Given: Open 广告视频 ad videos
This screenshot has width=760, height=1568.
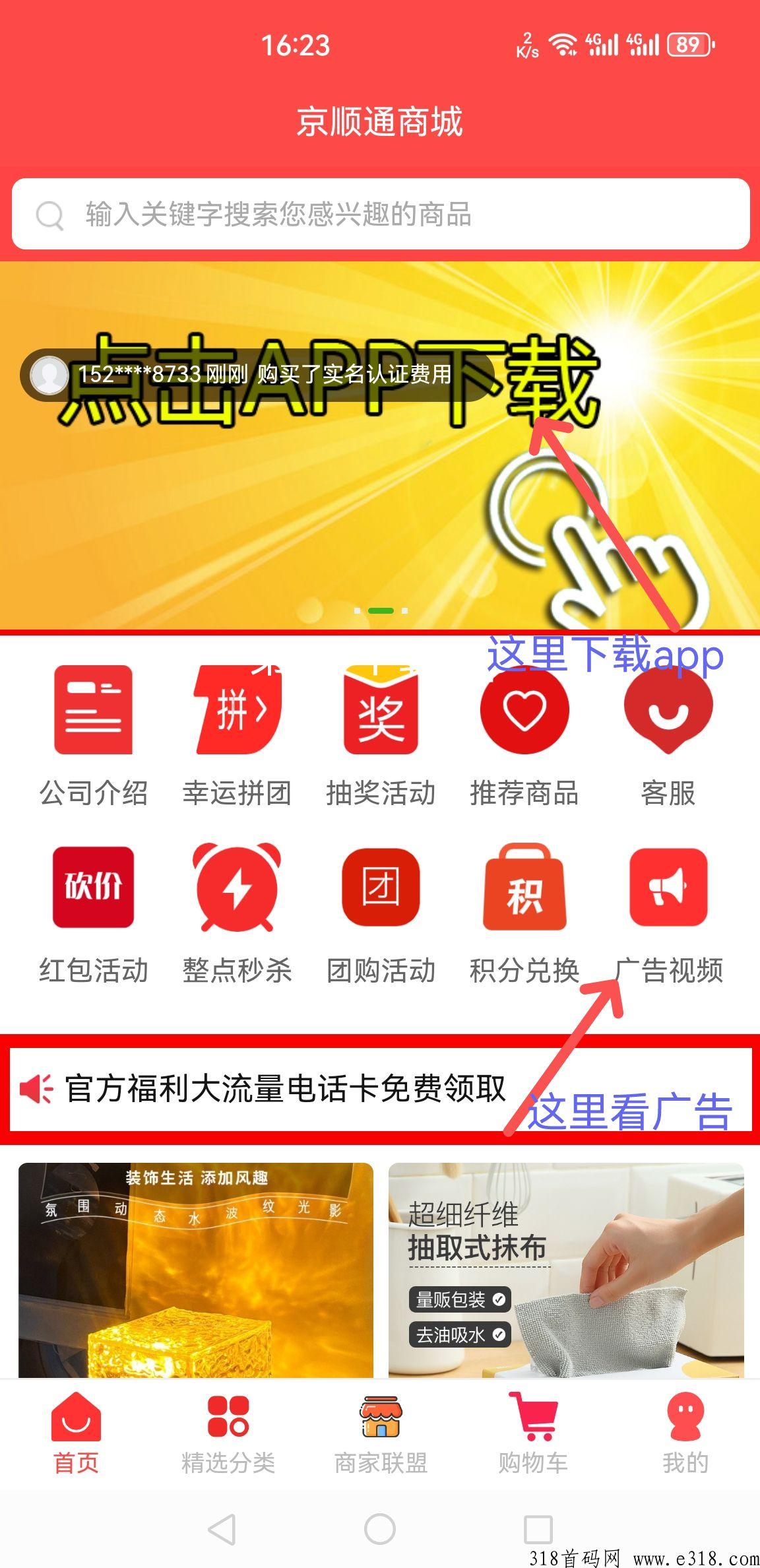Looking at the screenshot, I should click(668, 912).
